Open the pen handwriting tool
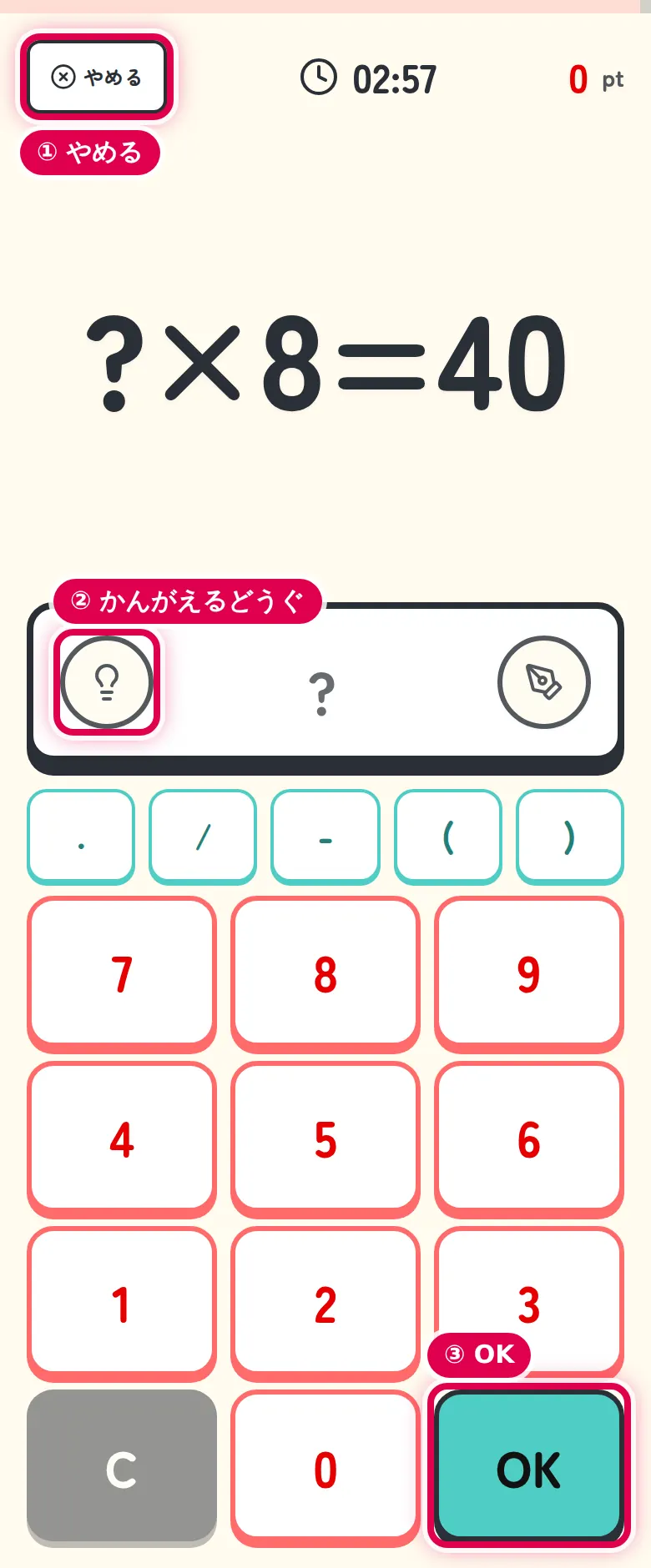Screen dimensions: 651x1568 point(544,682)
